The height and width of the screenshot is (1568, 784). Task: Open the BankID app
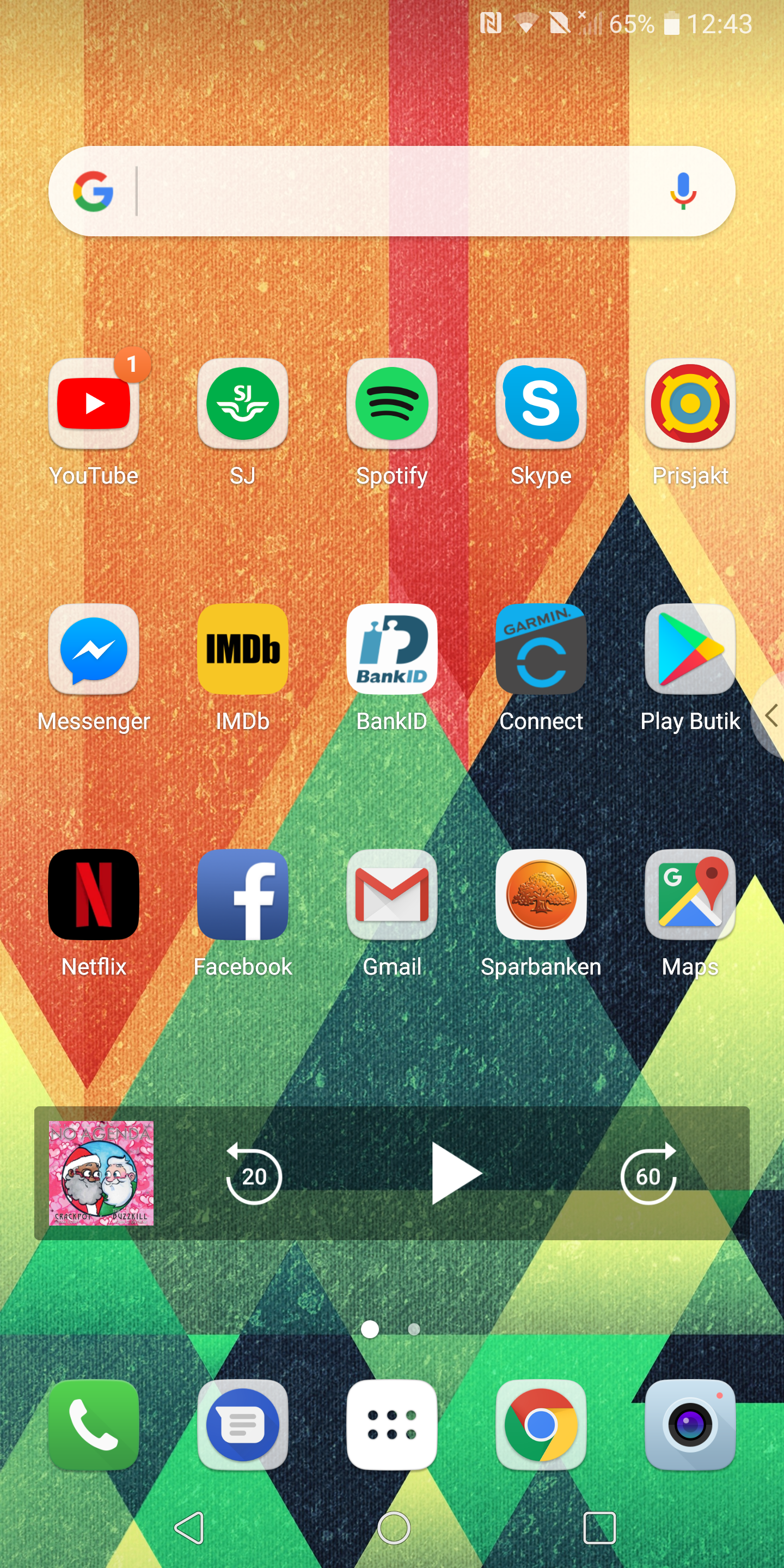(392, 650)
